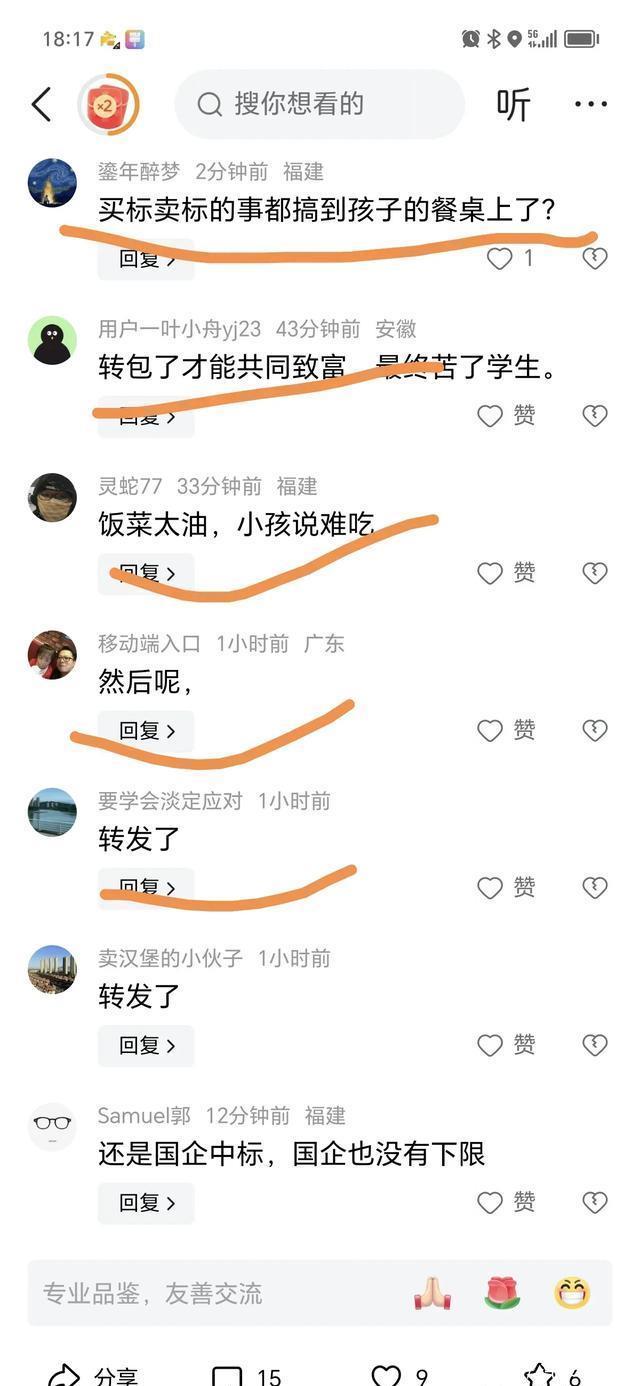Reply to Samuel郭's comment
Viewport: 640px width, 1386px height.
click(x=146, y=1203)
